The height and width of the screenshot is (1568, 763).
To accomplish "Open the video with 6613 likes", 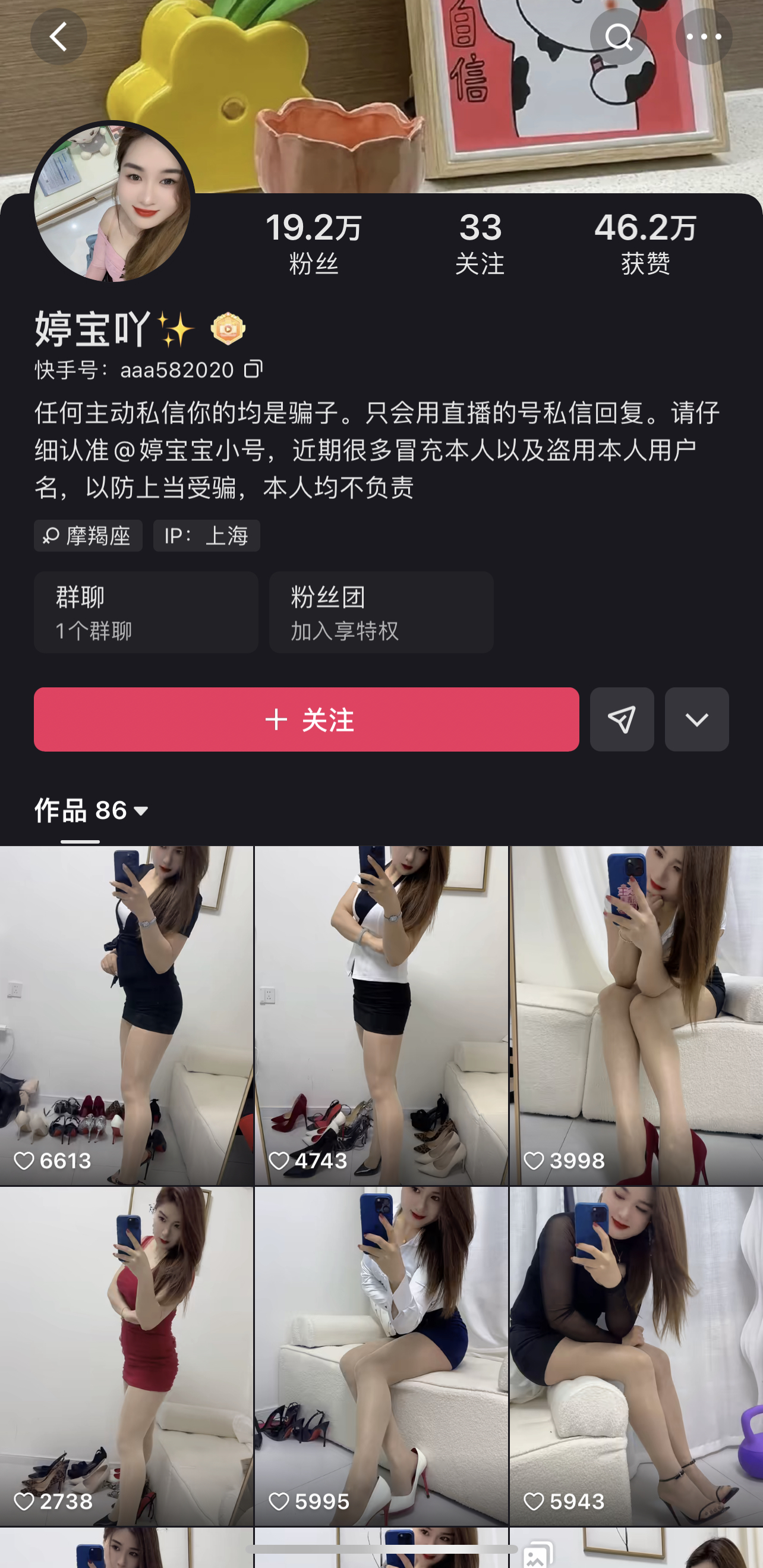I will point(127,1014).
